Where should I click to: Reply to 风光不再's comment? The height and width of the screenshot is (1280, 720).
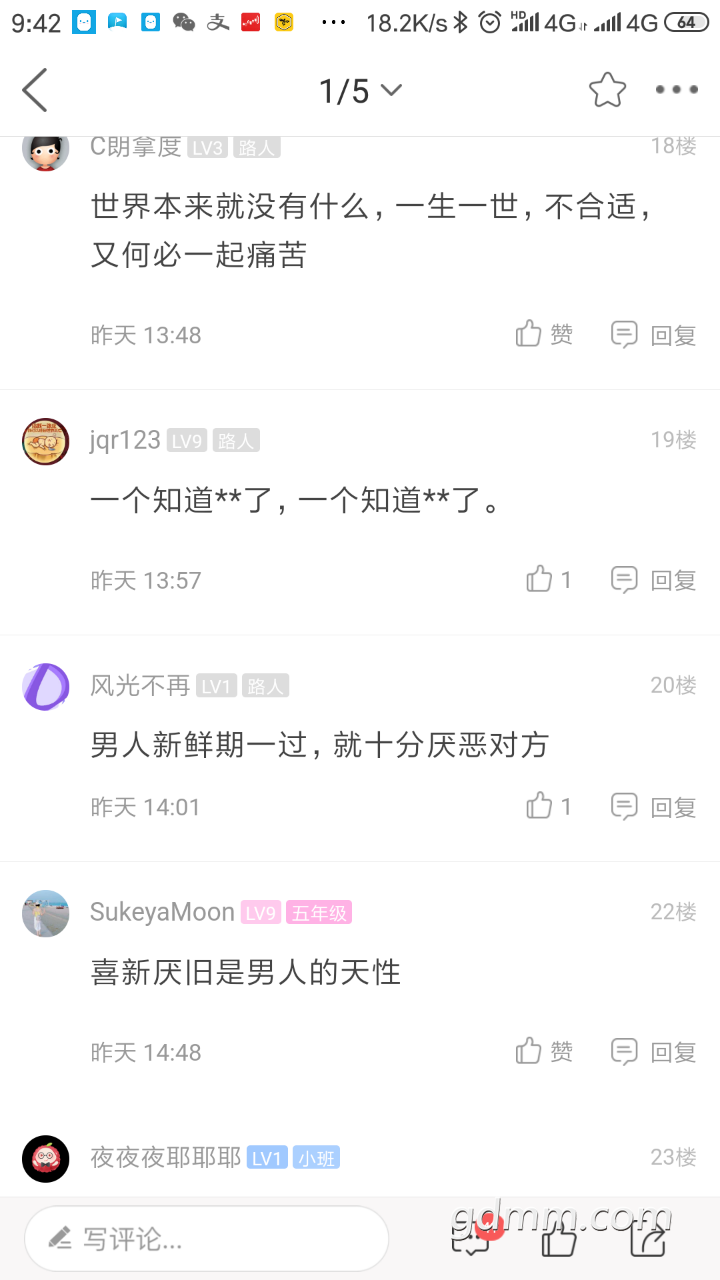pos(654,806)
